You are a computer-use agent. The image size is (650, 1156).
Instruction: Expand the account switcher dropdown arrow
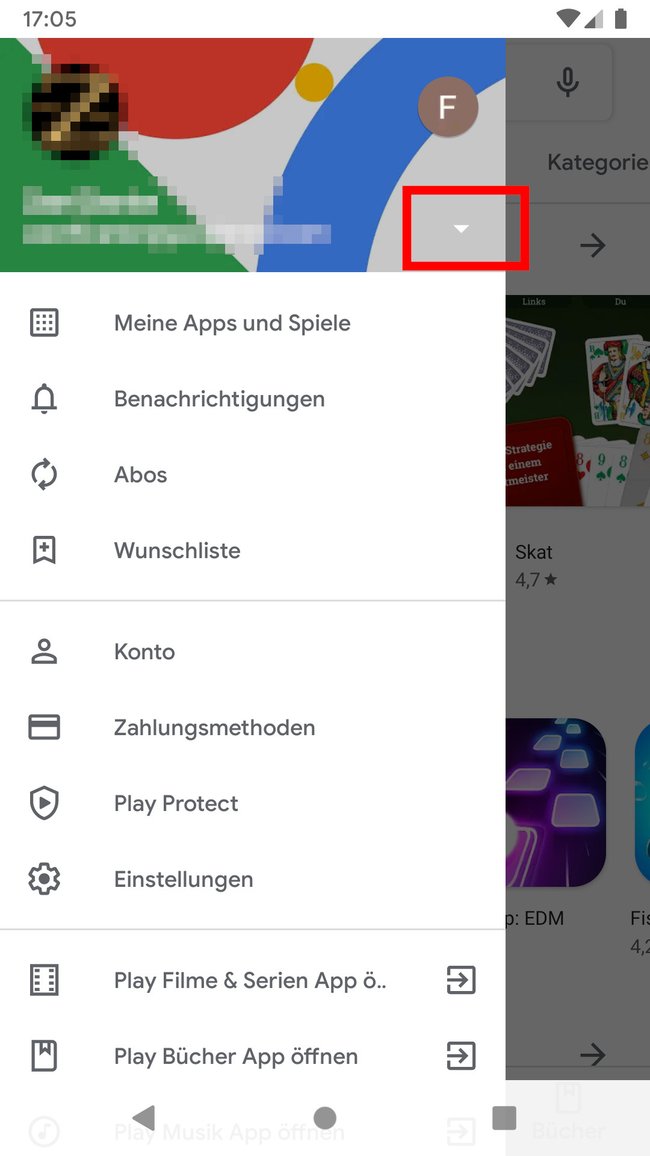(x=461, y=229)
